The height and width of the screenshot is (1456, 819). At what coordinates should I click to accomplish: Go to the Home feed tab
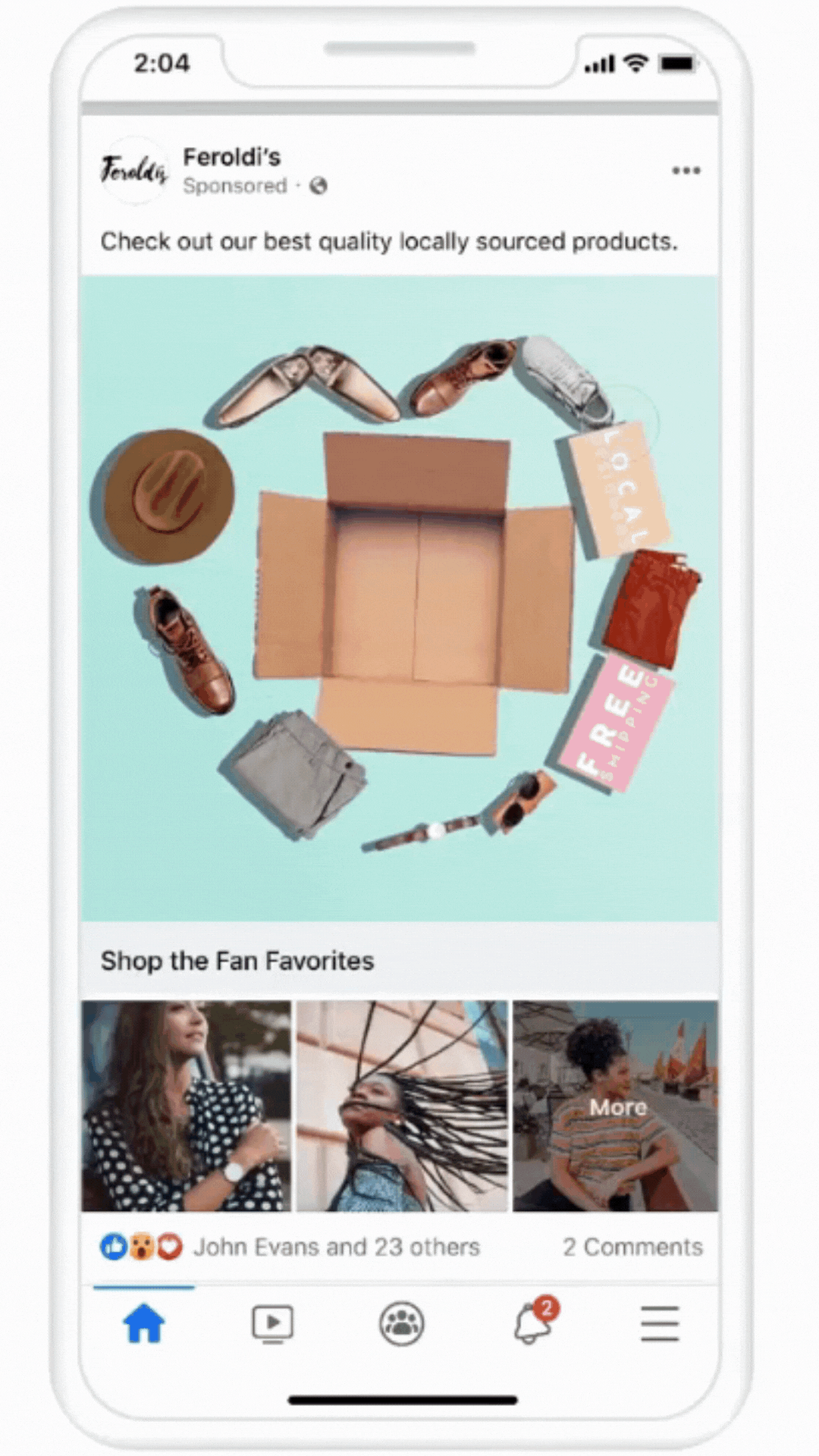pos(144,1324)
